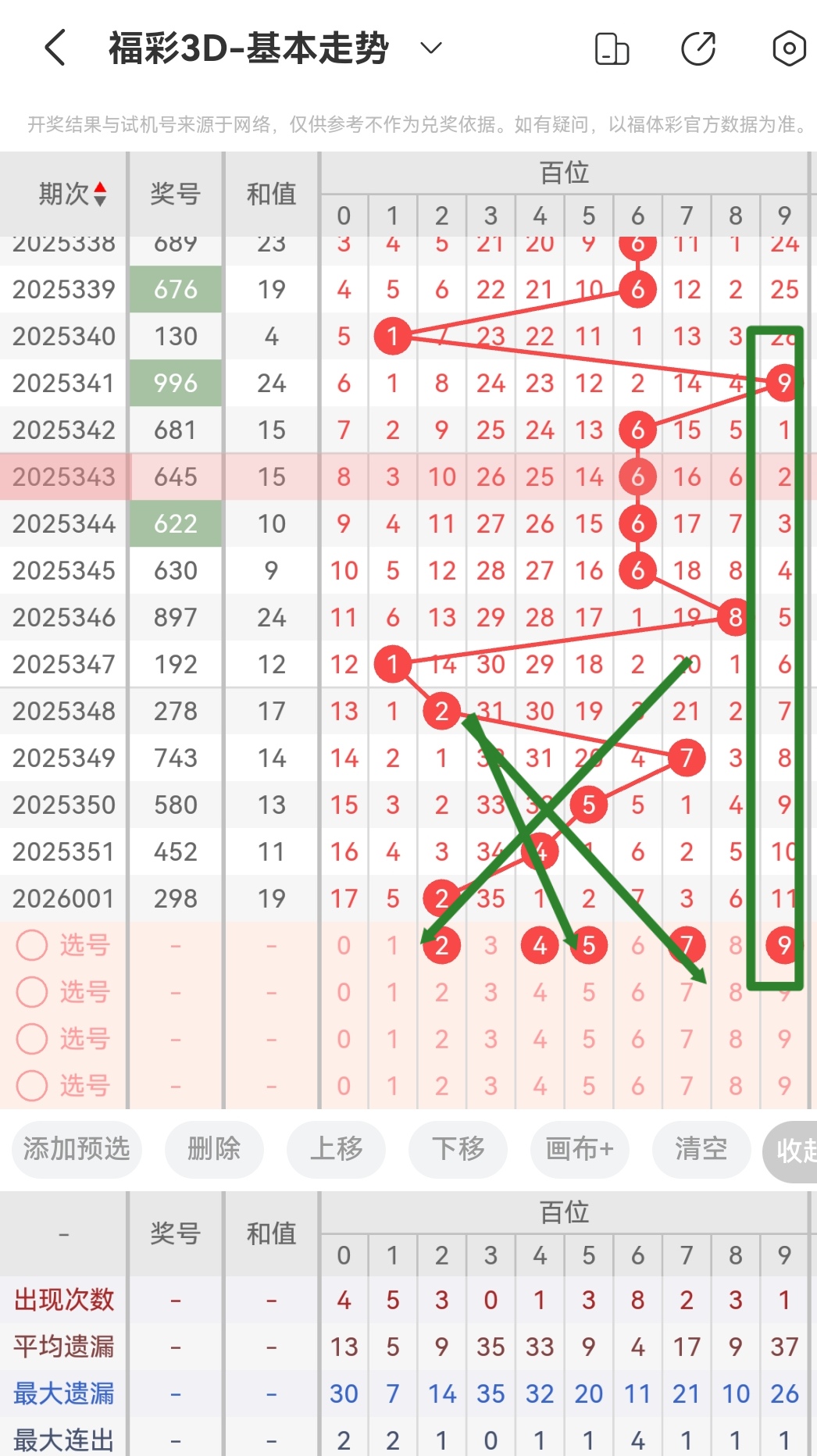Tap the 添加预选 button

(77, 1149)
